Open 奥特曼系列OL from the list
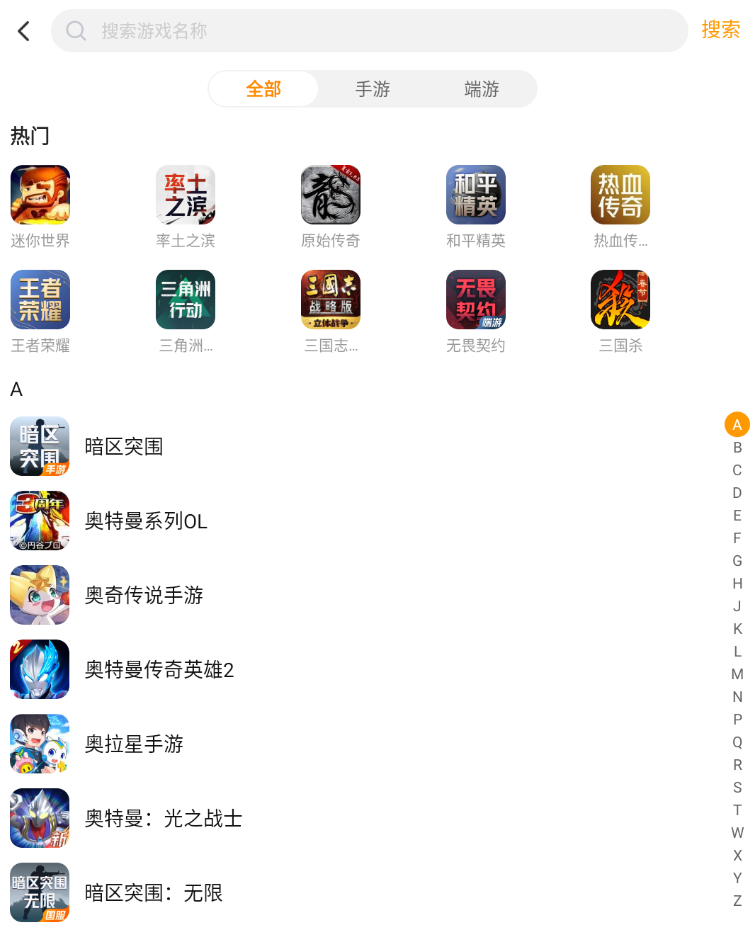 [146, 521]
